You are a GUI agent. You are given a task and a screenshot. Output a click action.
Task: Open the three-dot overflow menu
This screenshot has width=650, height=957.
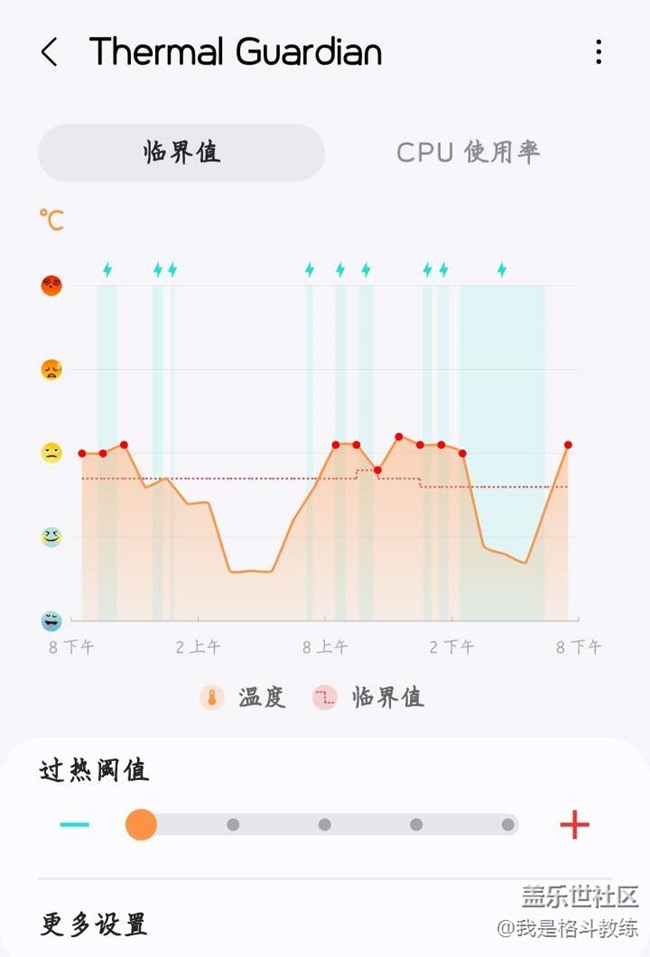point(599,52)
